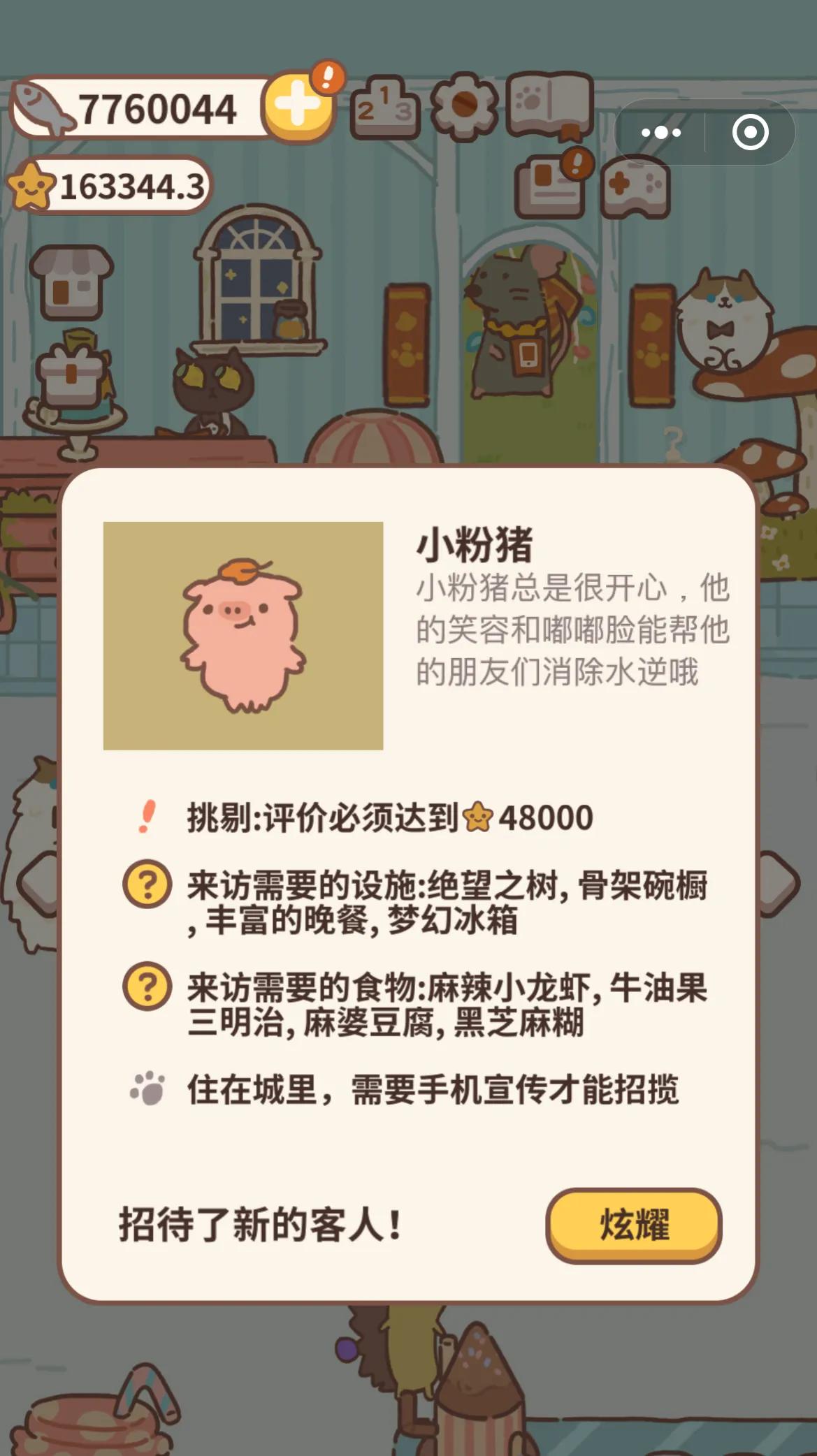Open the ranking podium icon
Viewport: 817px width, 1456px height.
click(384, 108)
